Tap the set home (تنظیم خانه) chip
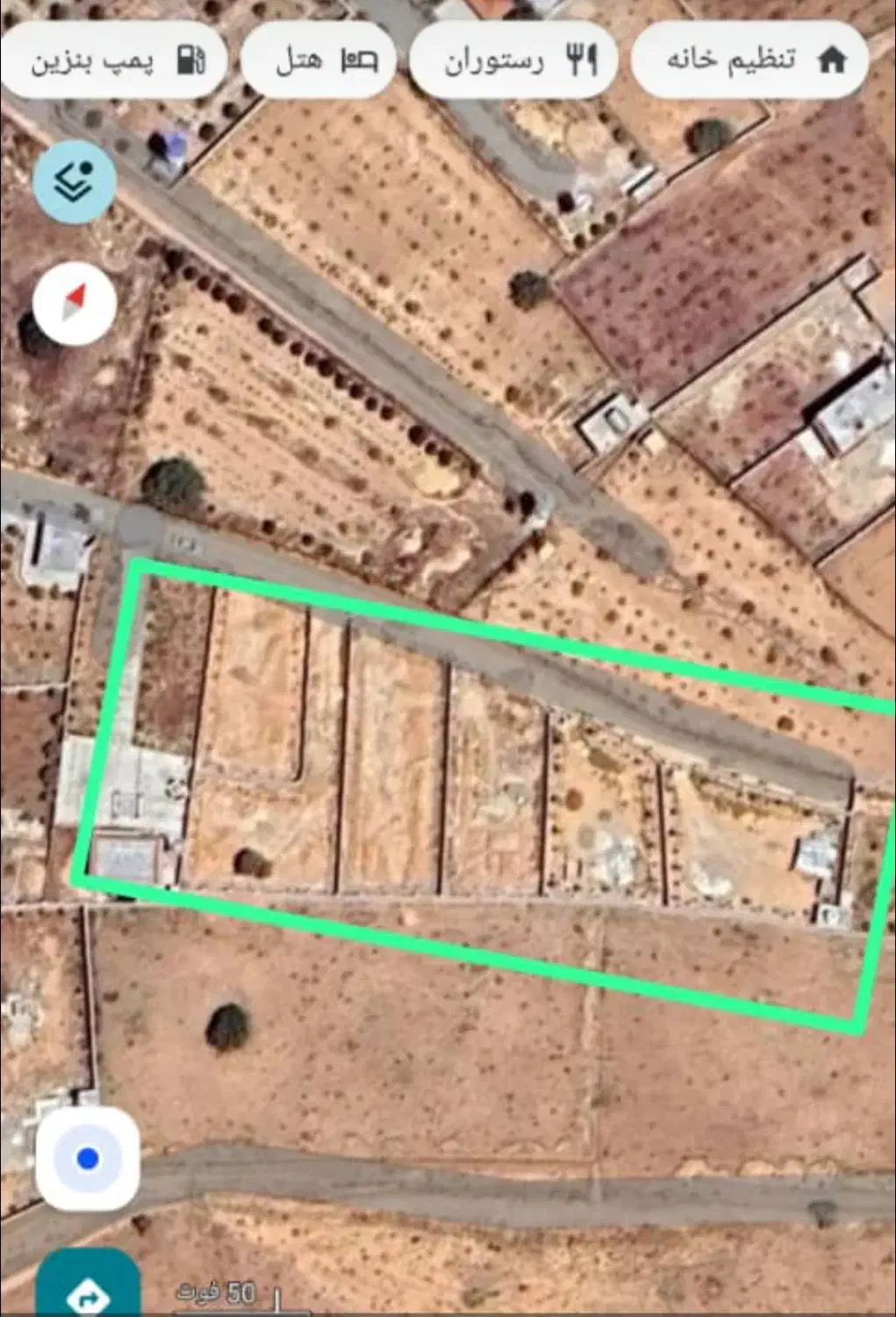Screen dimensions: 896x1317 pos(751,61)
